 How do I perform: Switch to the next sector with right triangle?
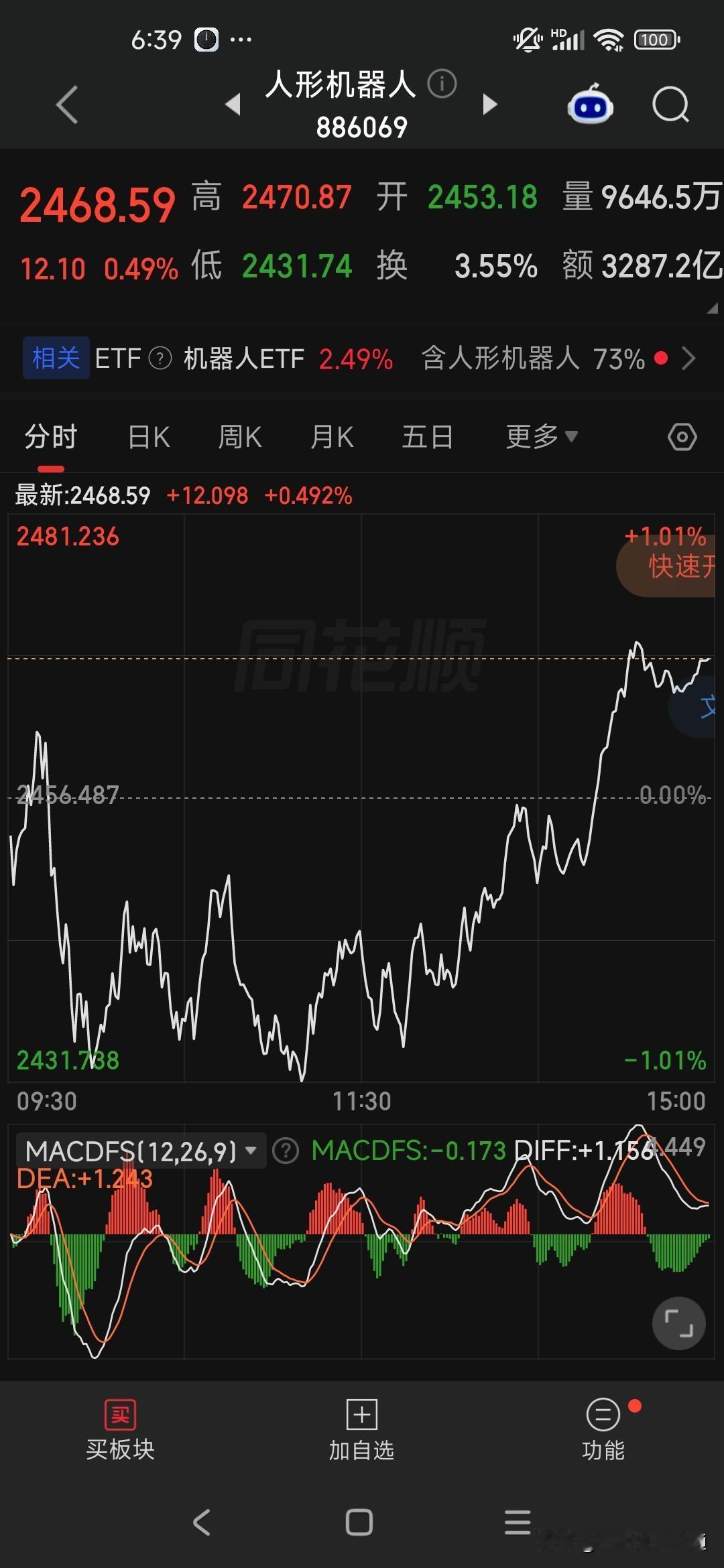pyautogui.click(x=490, y=105)
